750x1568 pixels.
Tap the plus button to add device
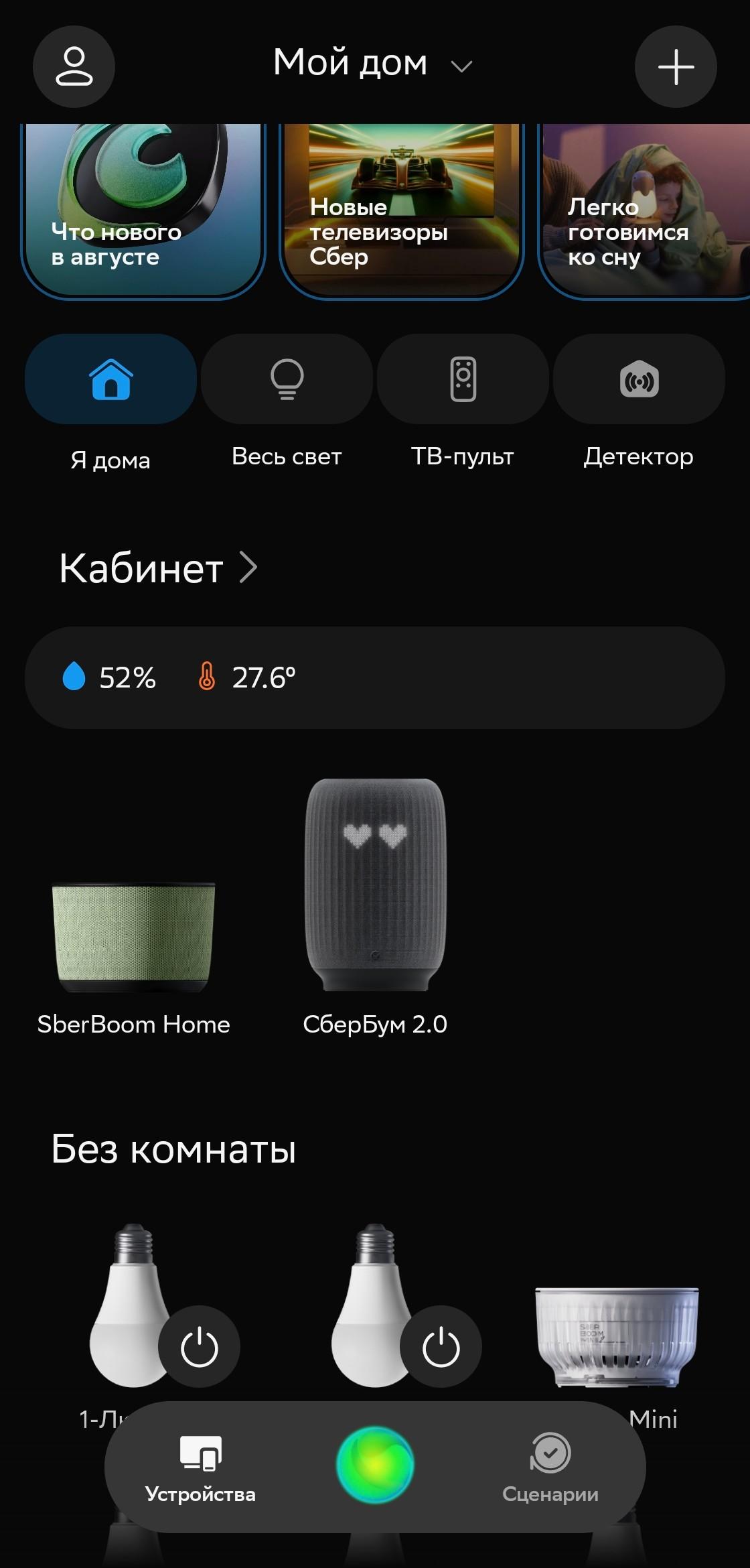tap(676, 67)
